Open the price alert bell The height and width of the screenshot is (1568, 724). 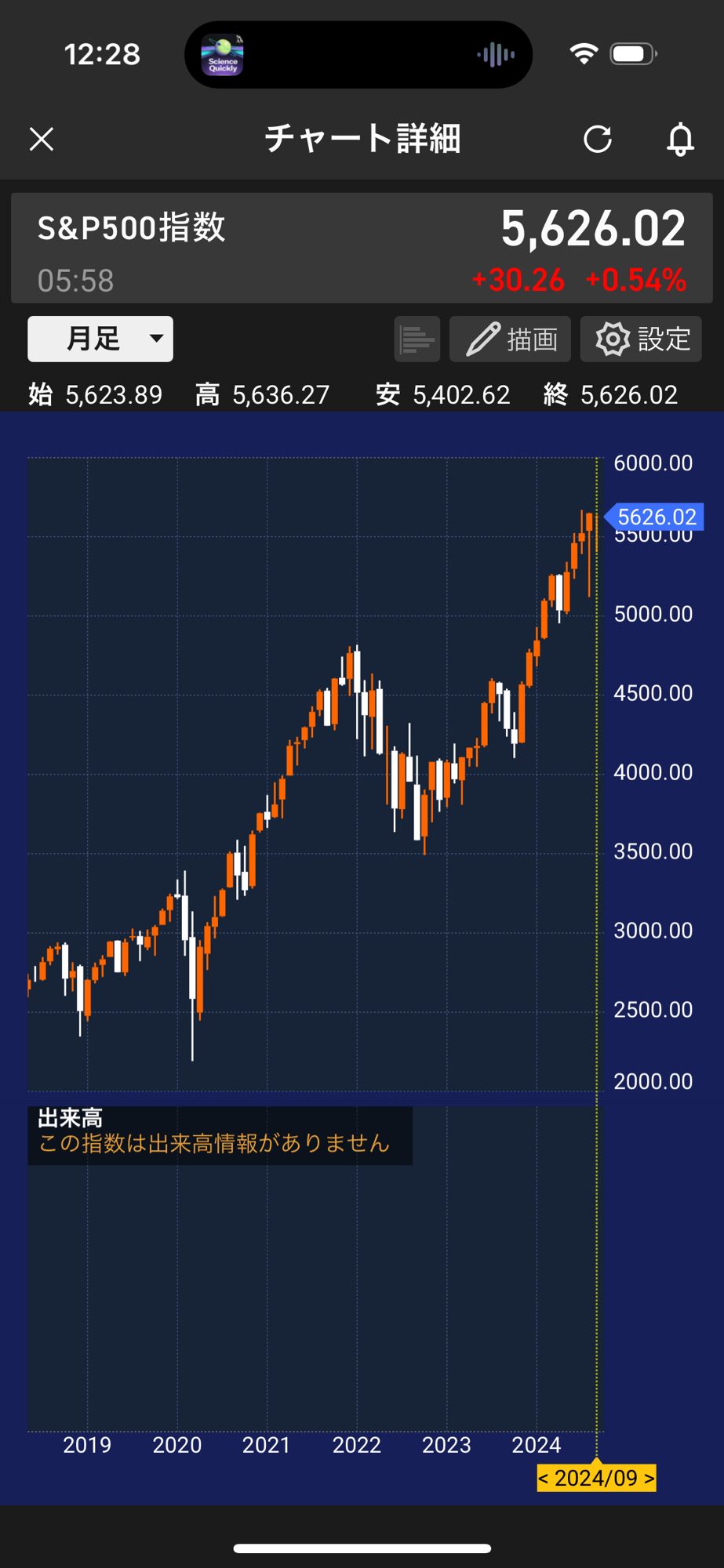coord(680,140)
